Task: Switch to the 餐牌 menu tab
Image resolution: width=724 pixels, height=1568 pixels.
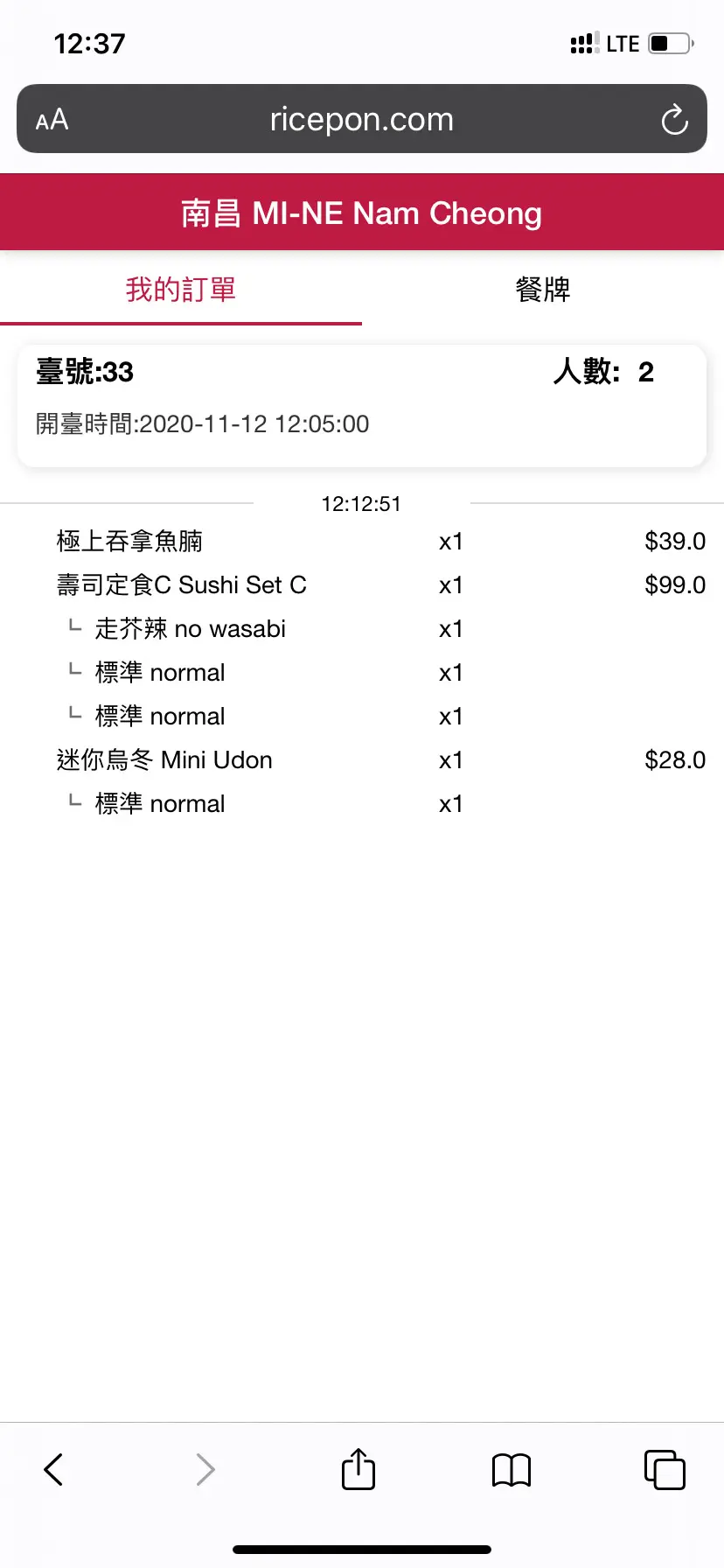Action: click(x=542, y=290)
